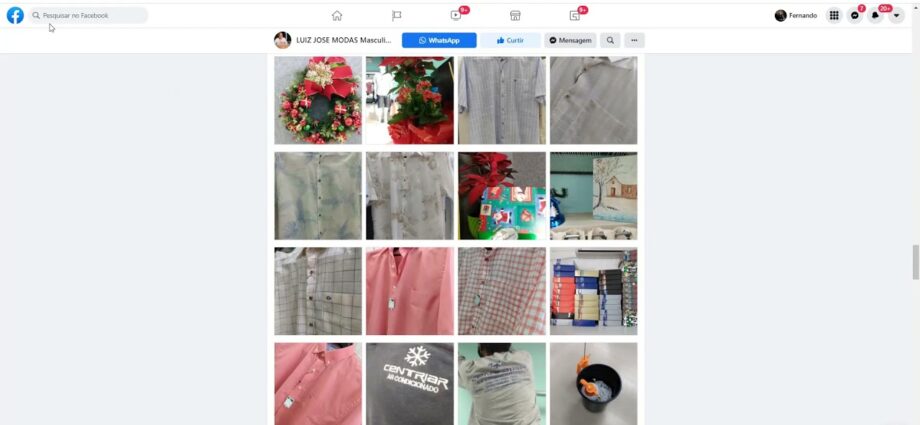The width and height of the screenshot is (920, 425).
Task: Open the notifications bell
Action: tap(876, 16)
